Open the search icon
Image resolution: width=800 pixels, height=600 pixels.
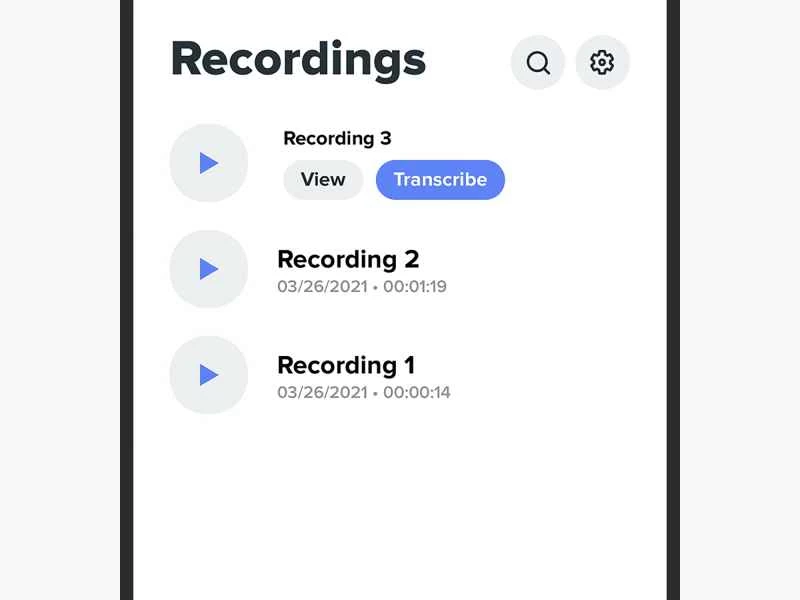coord(538,63)
